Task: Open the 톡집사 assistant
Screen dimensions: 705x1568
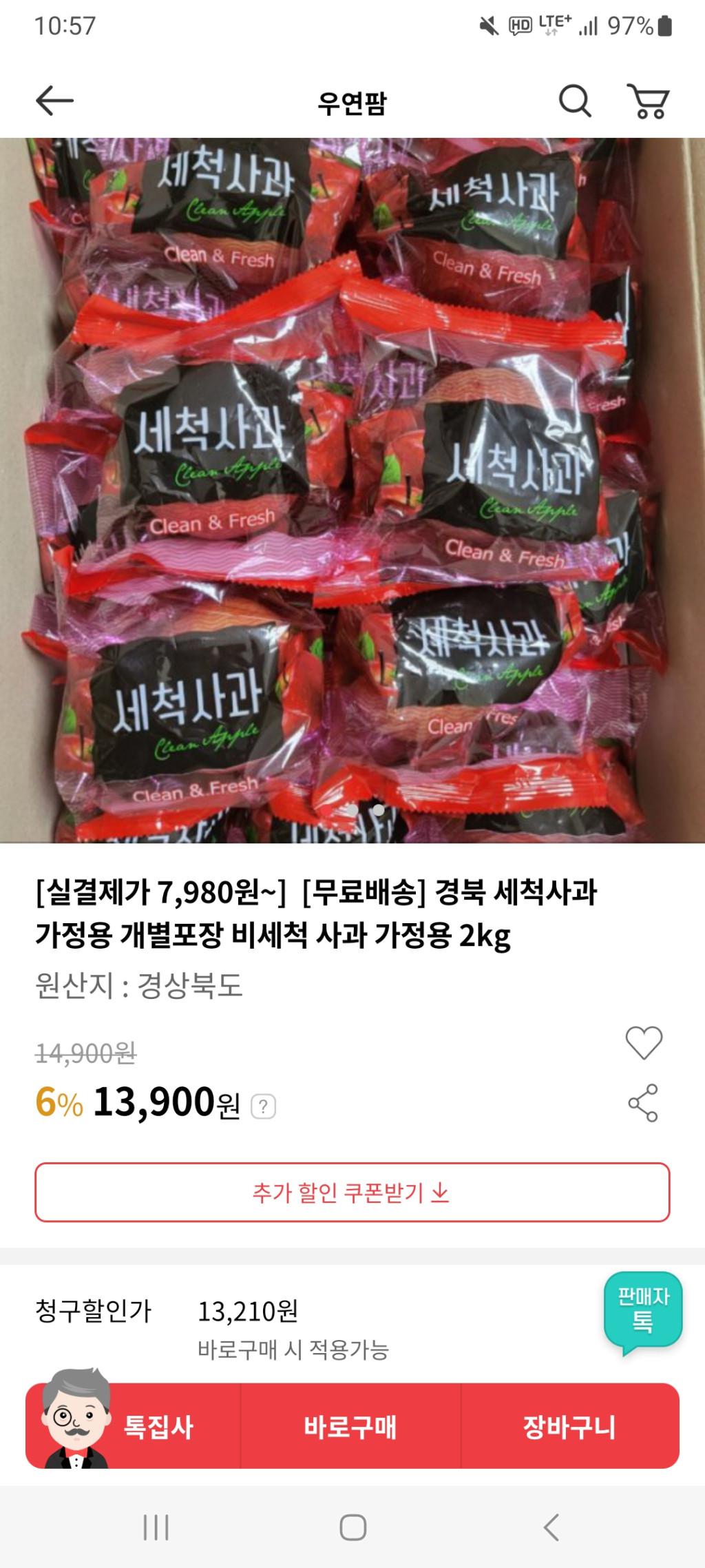Action: coord(134,1426)
